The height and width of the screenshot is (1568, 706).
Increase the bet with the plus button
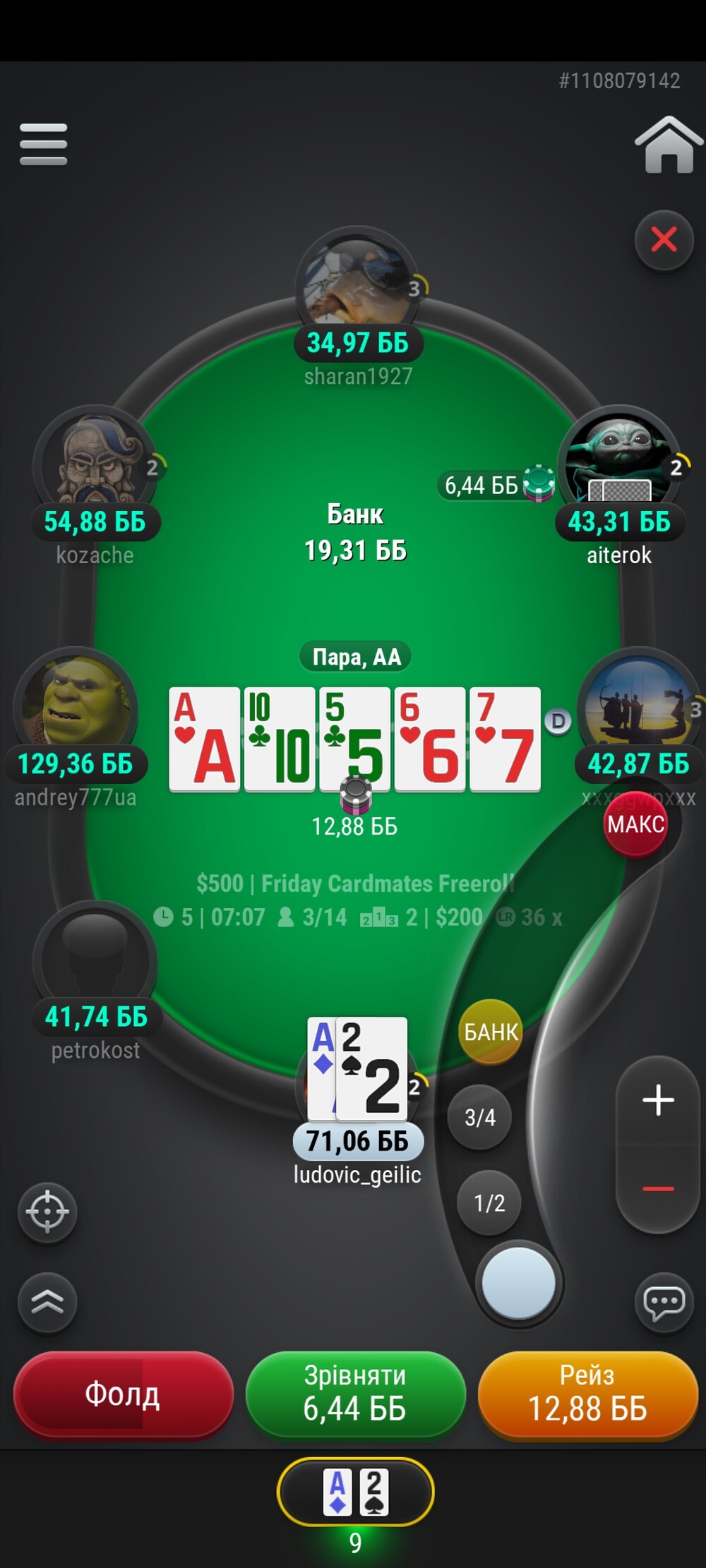click(658, 1100)
